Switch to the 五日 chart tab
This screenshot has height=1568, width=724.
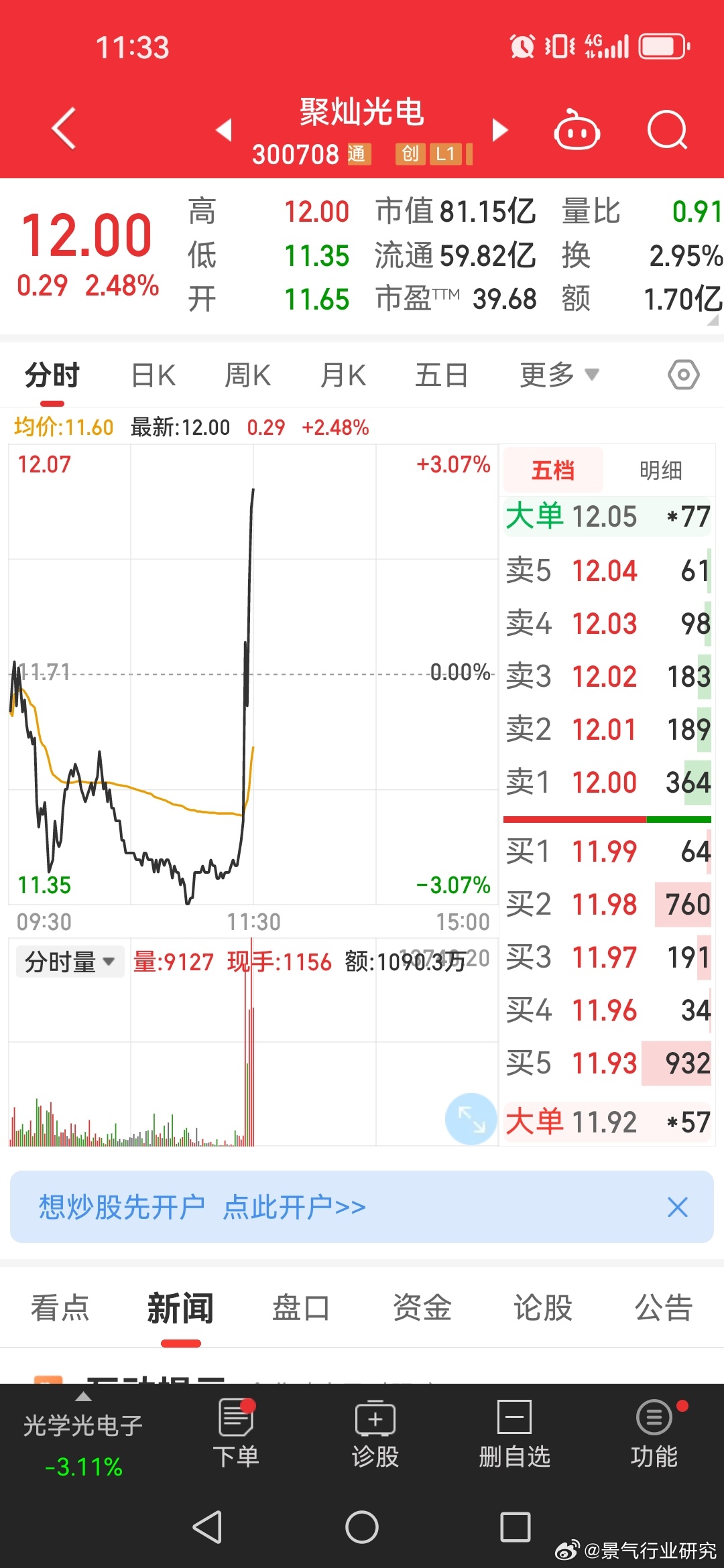click(x=441, y=375)
